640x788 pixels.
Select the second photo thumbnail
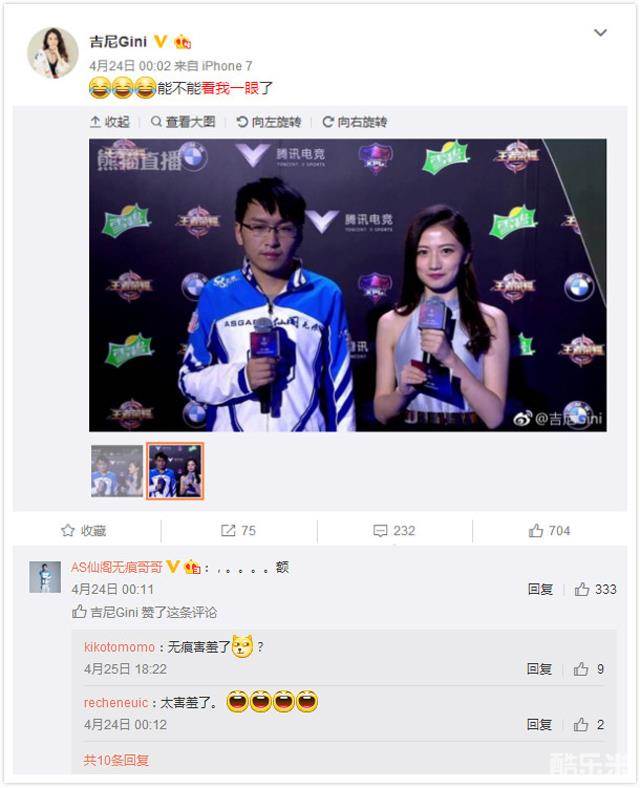[175, 471]
